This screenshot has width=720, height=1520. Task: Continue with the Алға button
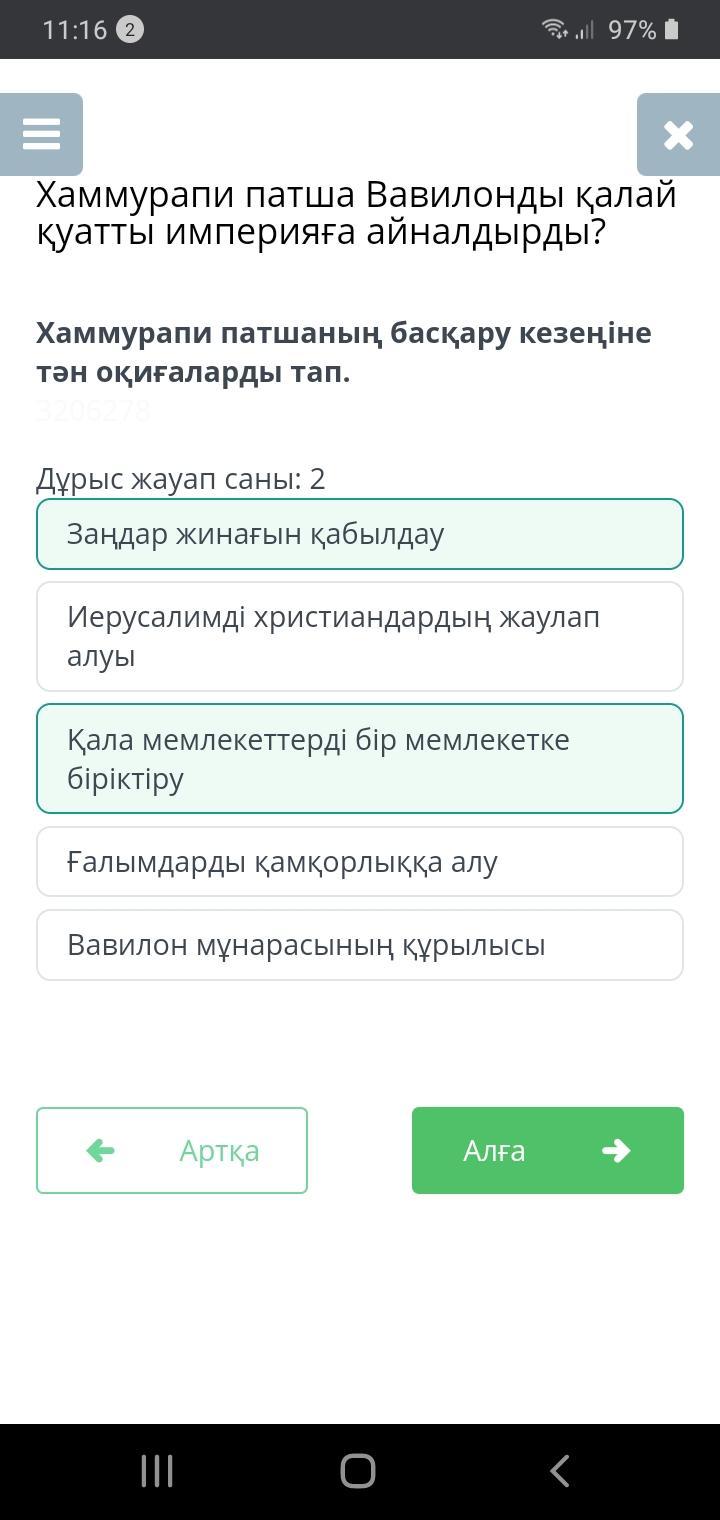[548, 1150]
